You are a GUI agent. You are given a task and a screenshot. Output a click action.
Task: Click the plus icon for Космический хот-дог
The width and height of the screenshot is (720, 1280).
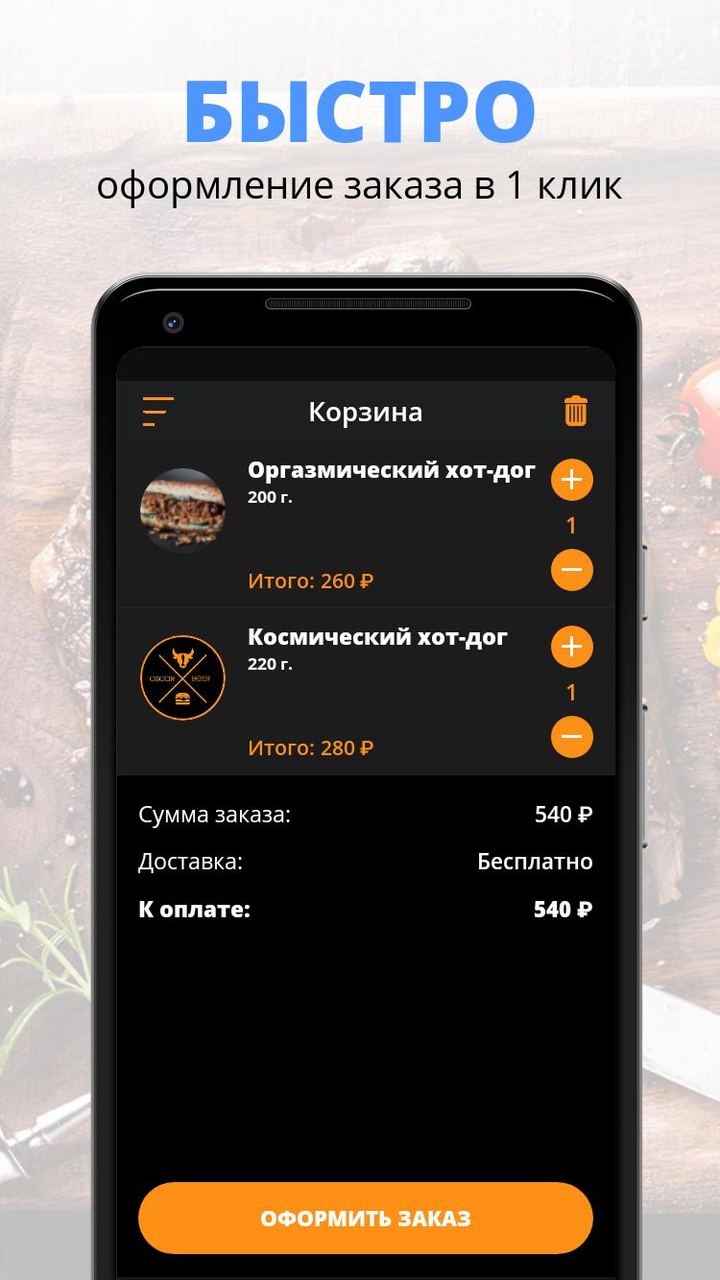[571, 646]
